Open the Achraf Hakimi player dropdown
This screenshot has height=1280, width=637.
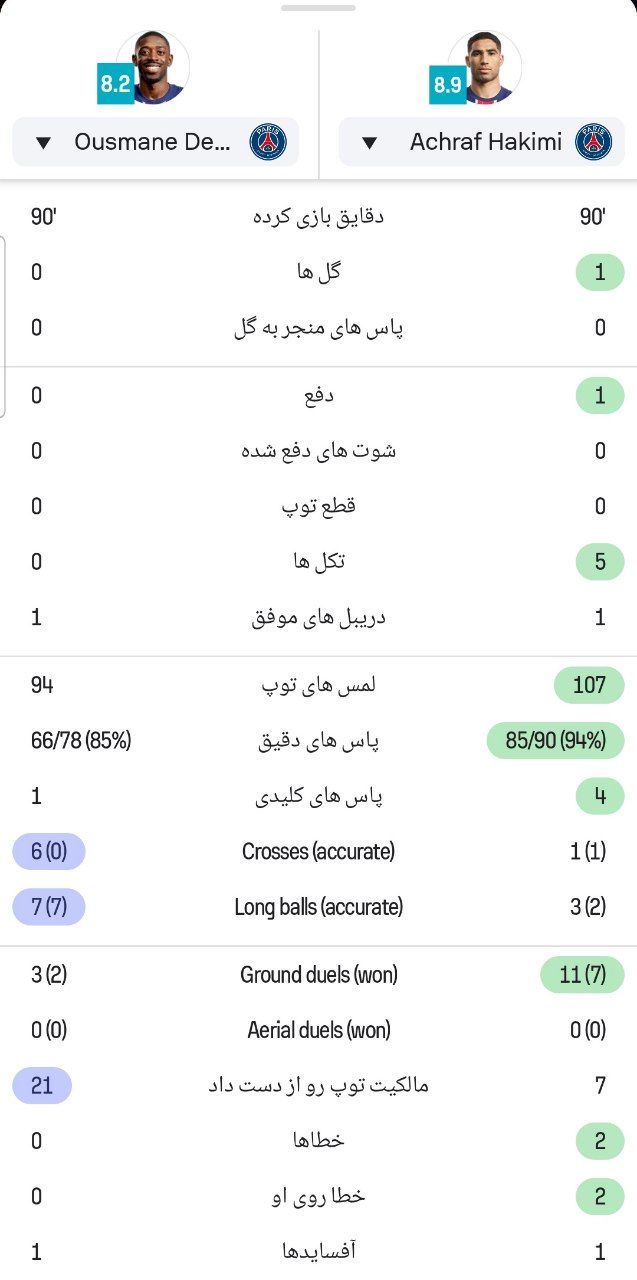[482, 142]
